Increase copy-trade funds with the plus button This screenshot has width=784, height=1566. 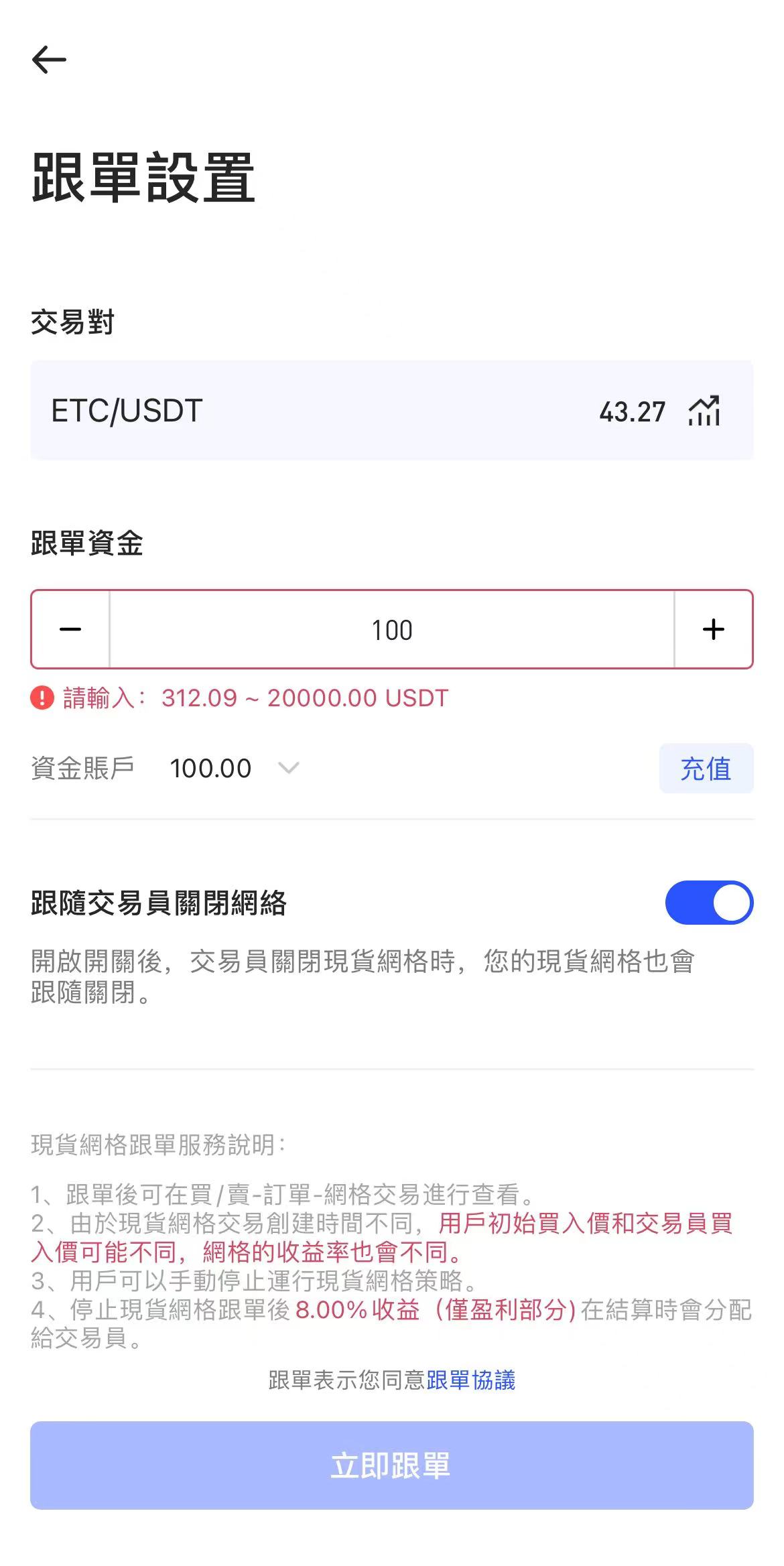[x=713, y=629]
